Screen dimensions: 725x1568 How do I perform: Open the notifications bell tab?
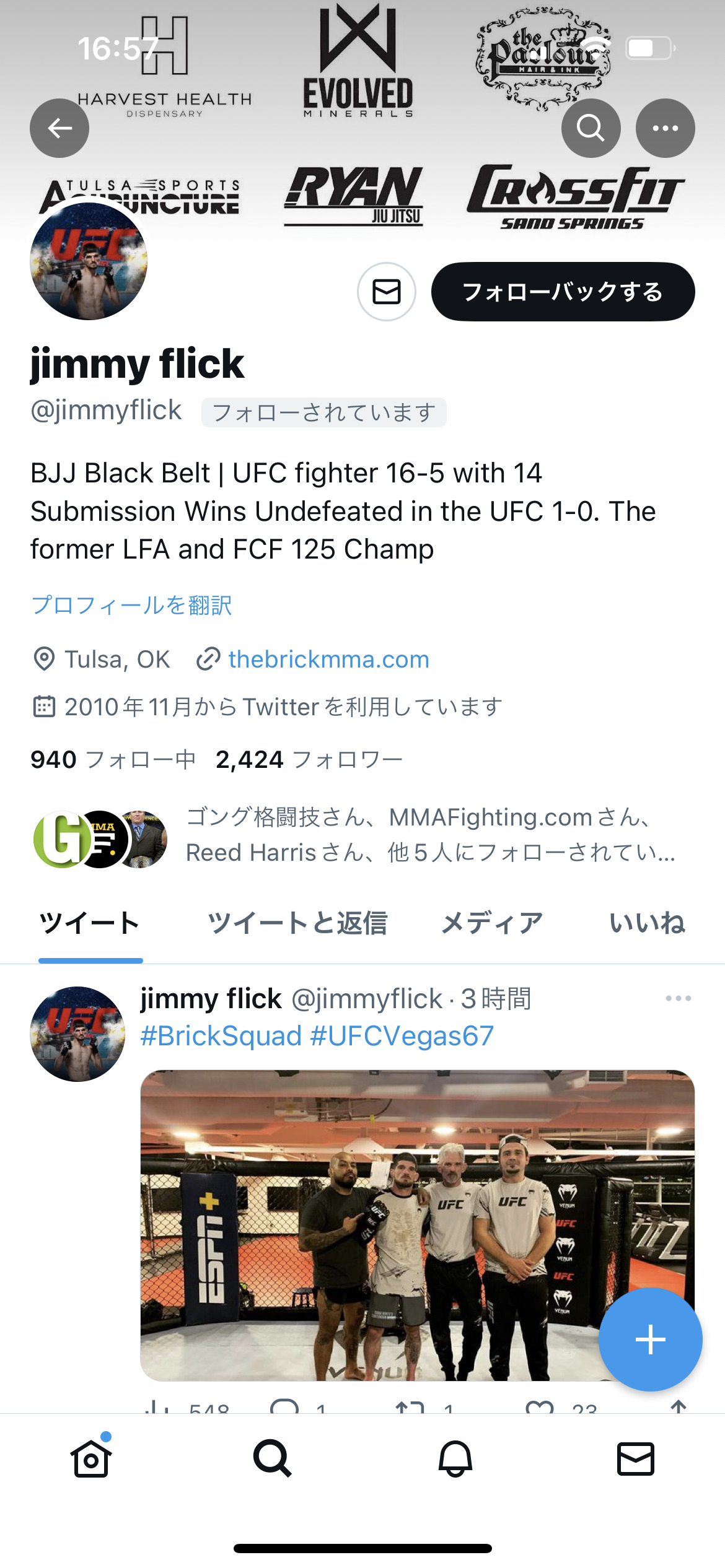(x=455, y=1458)
